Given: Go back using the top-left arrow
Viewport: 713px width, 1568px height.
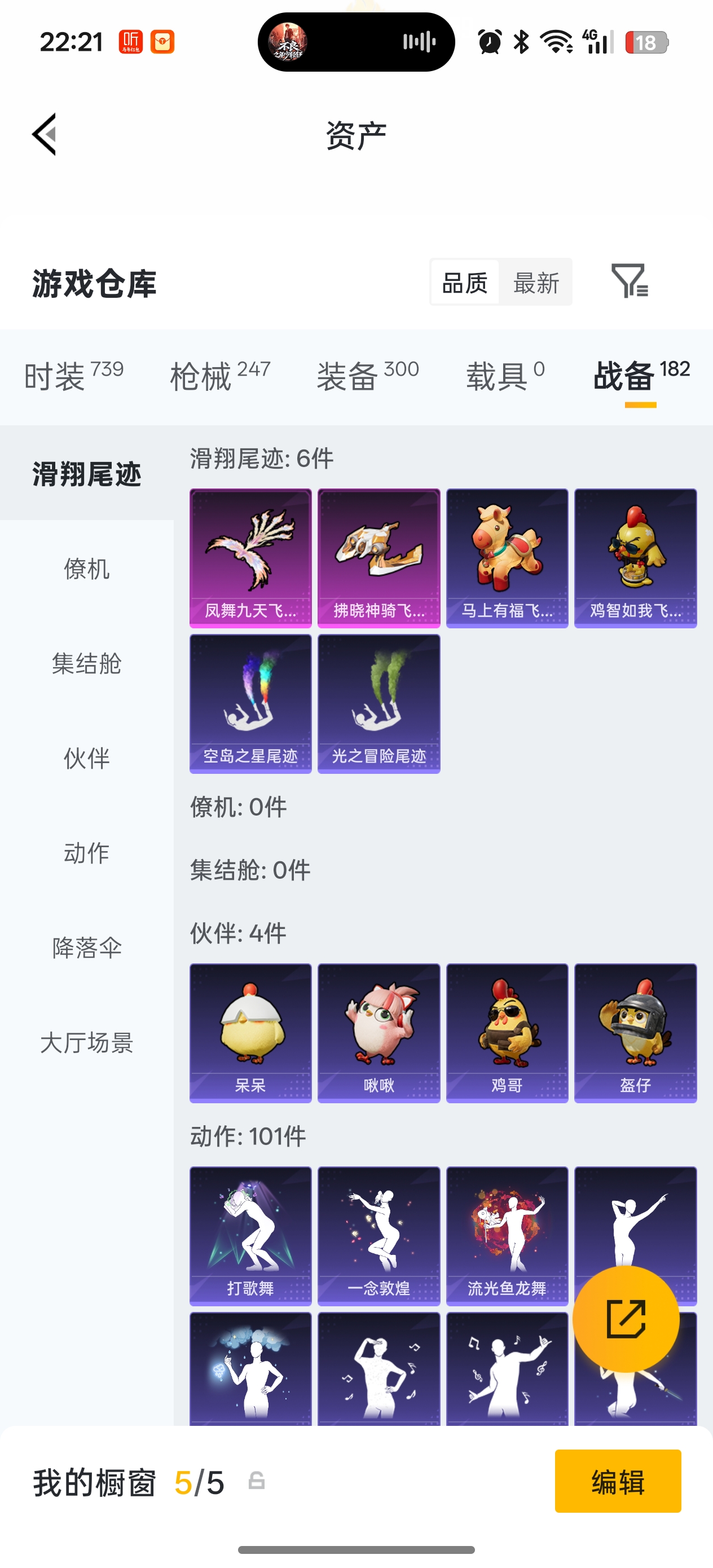Looking at the screenshot, I should (x=45, y=134).
